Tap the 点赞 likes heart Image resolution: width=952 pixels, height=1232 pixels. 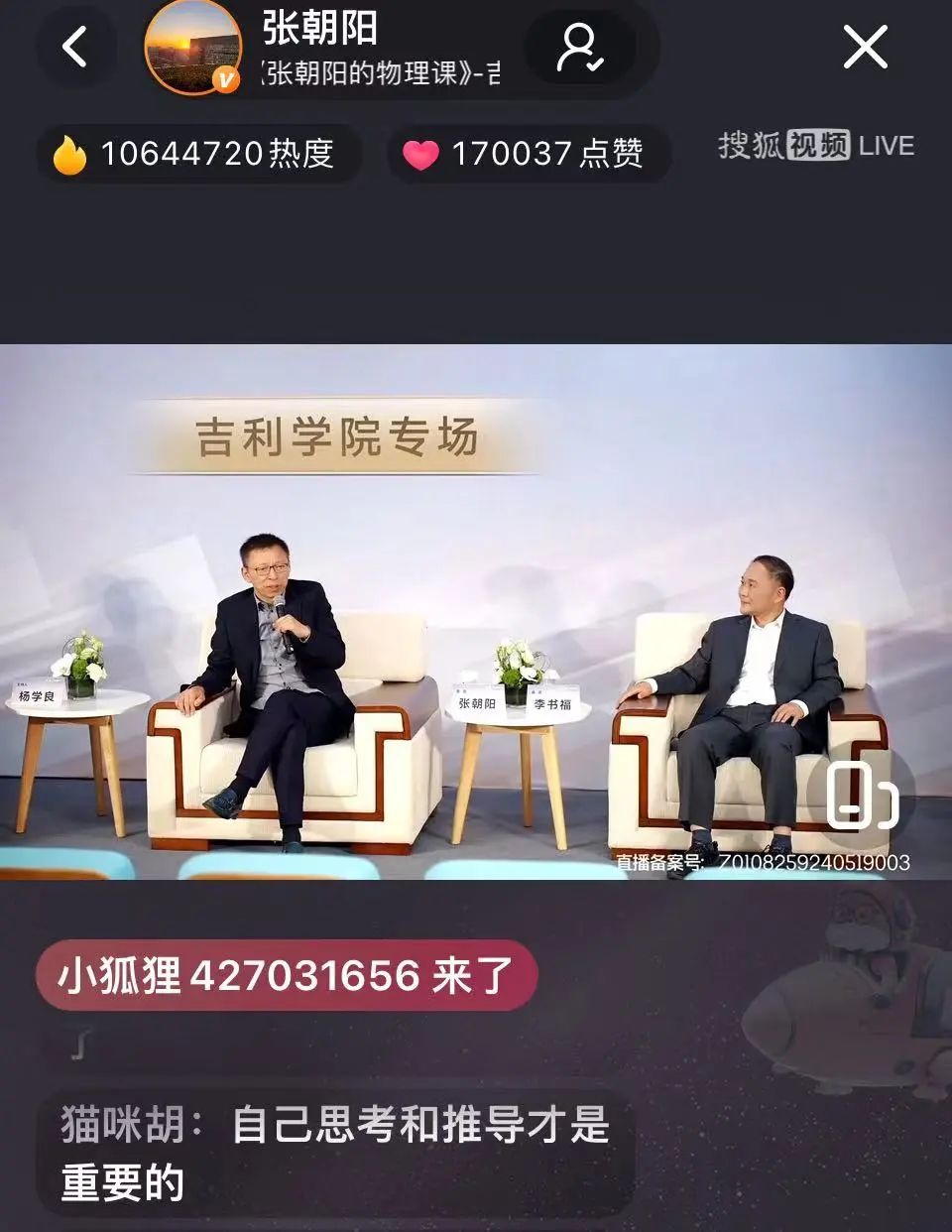point(420,154)
